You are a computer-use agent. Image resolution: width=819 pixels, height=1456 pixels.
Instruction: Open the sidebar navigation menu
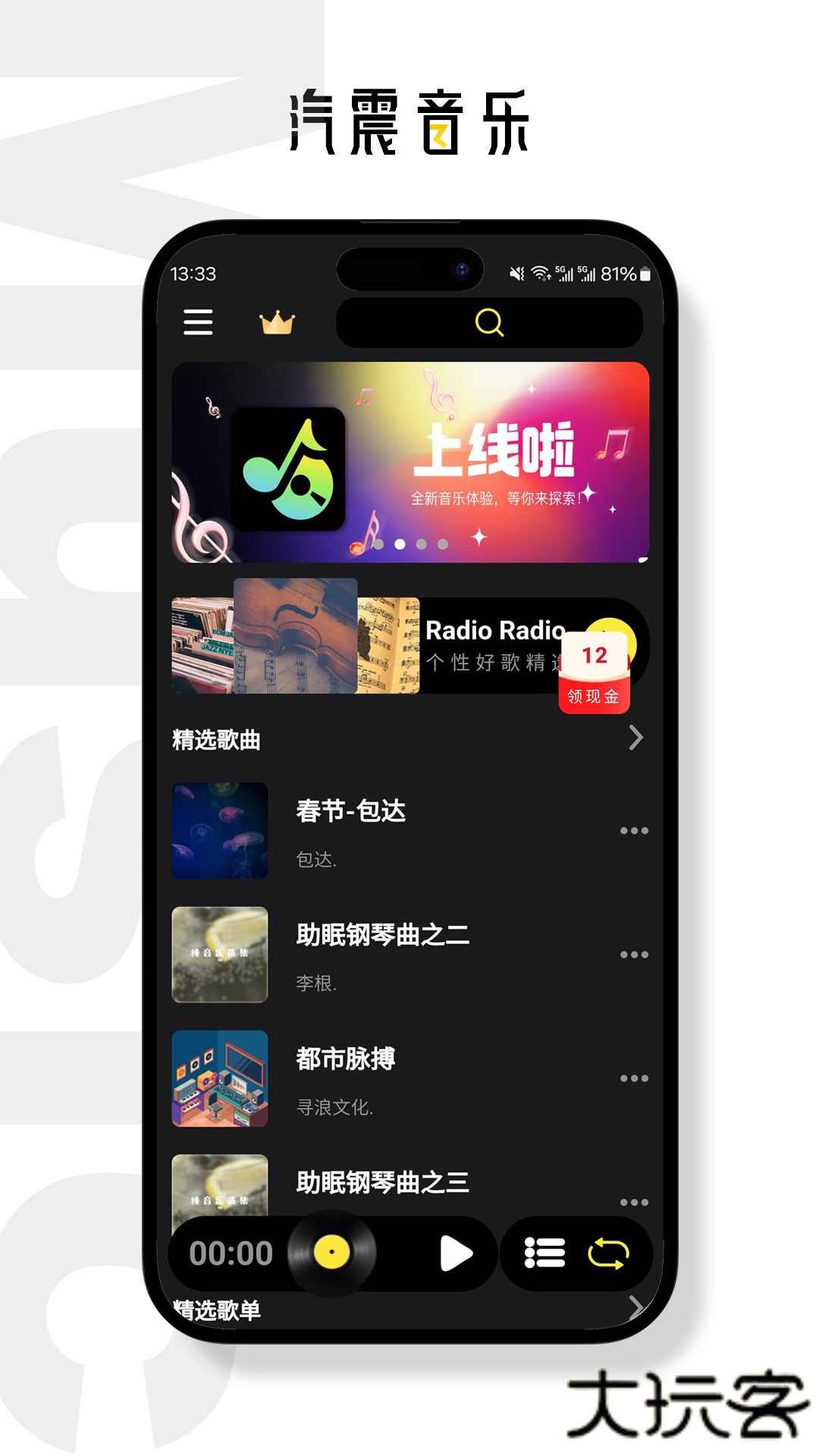(199, 323)
